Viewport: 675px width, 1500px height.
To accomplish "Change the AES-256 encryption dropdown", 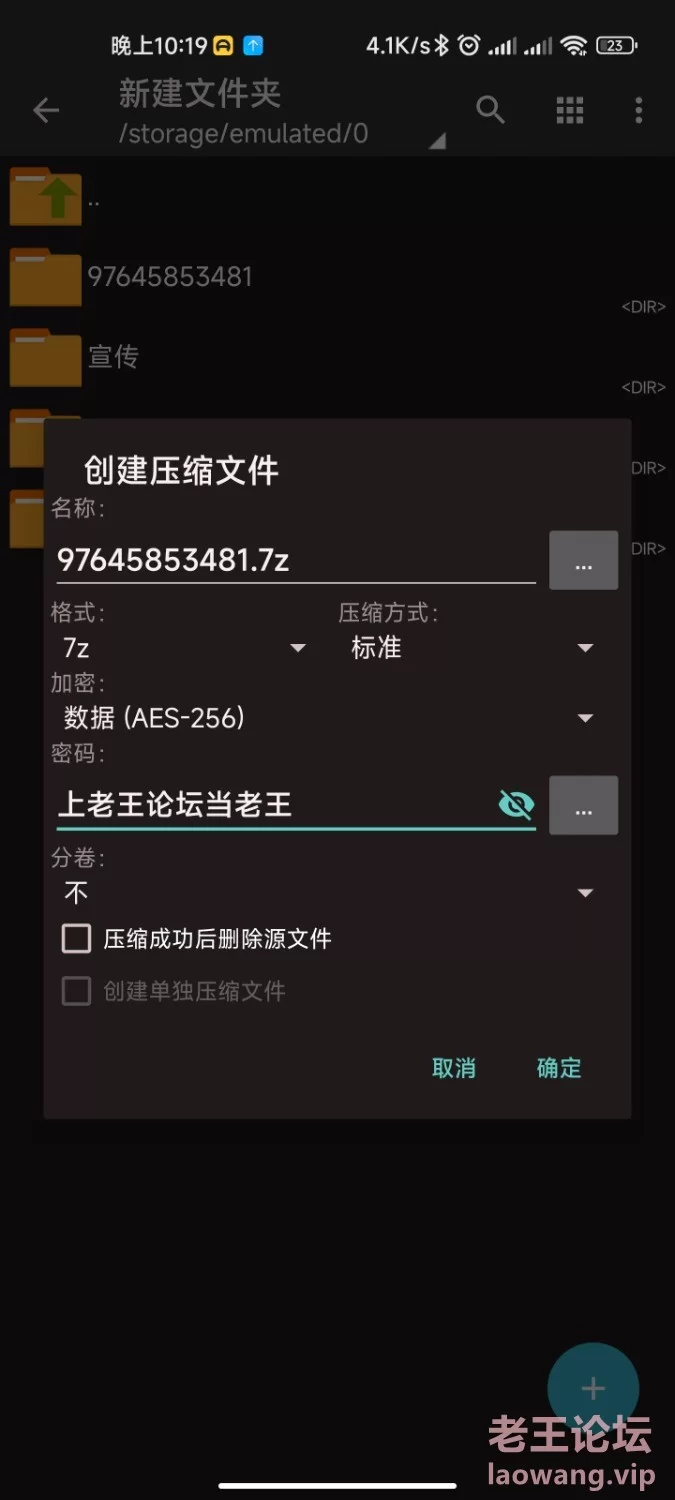I will point(328,718).
